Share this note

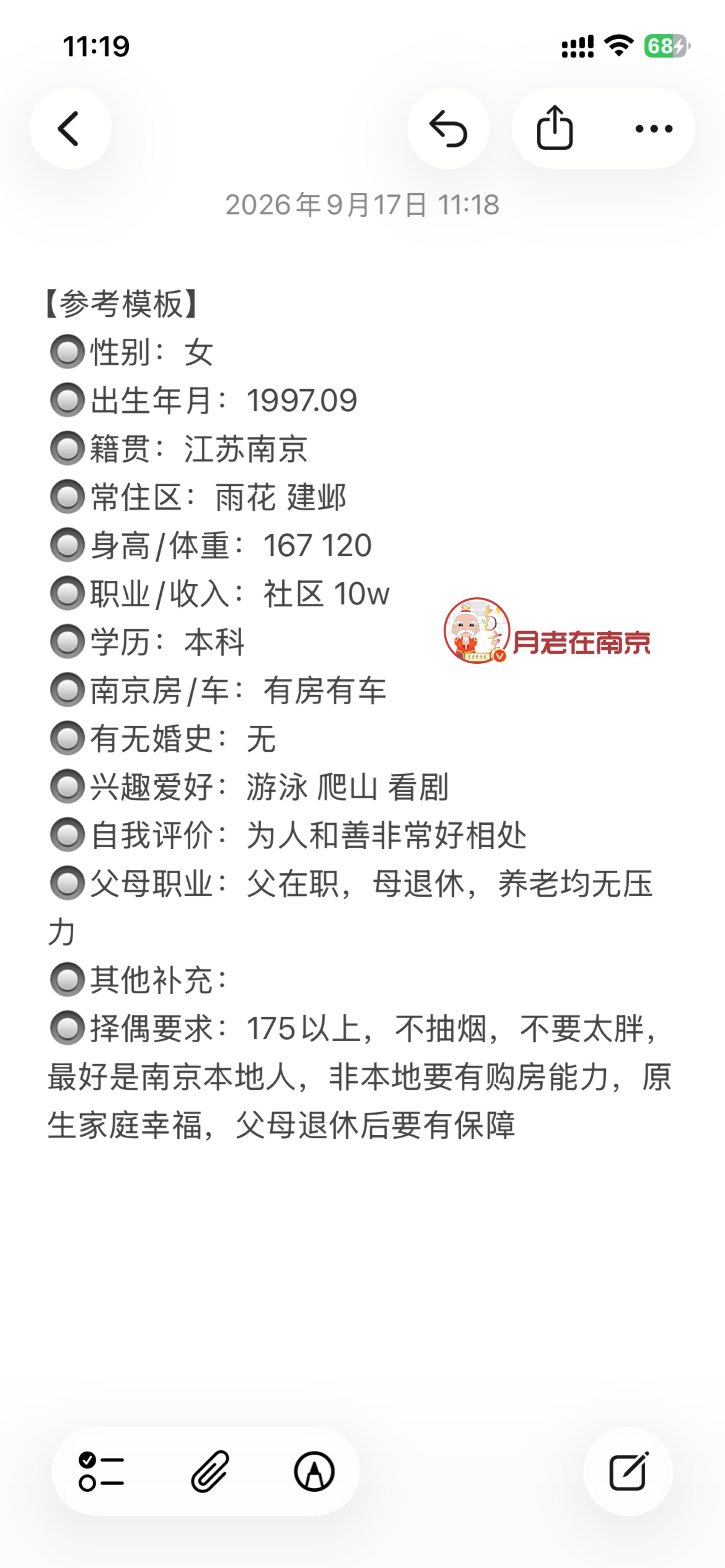pyautogui.click(x=555, y=128)
